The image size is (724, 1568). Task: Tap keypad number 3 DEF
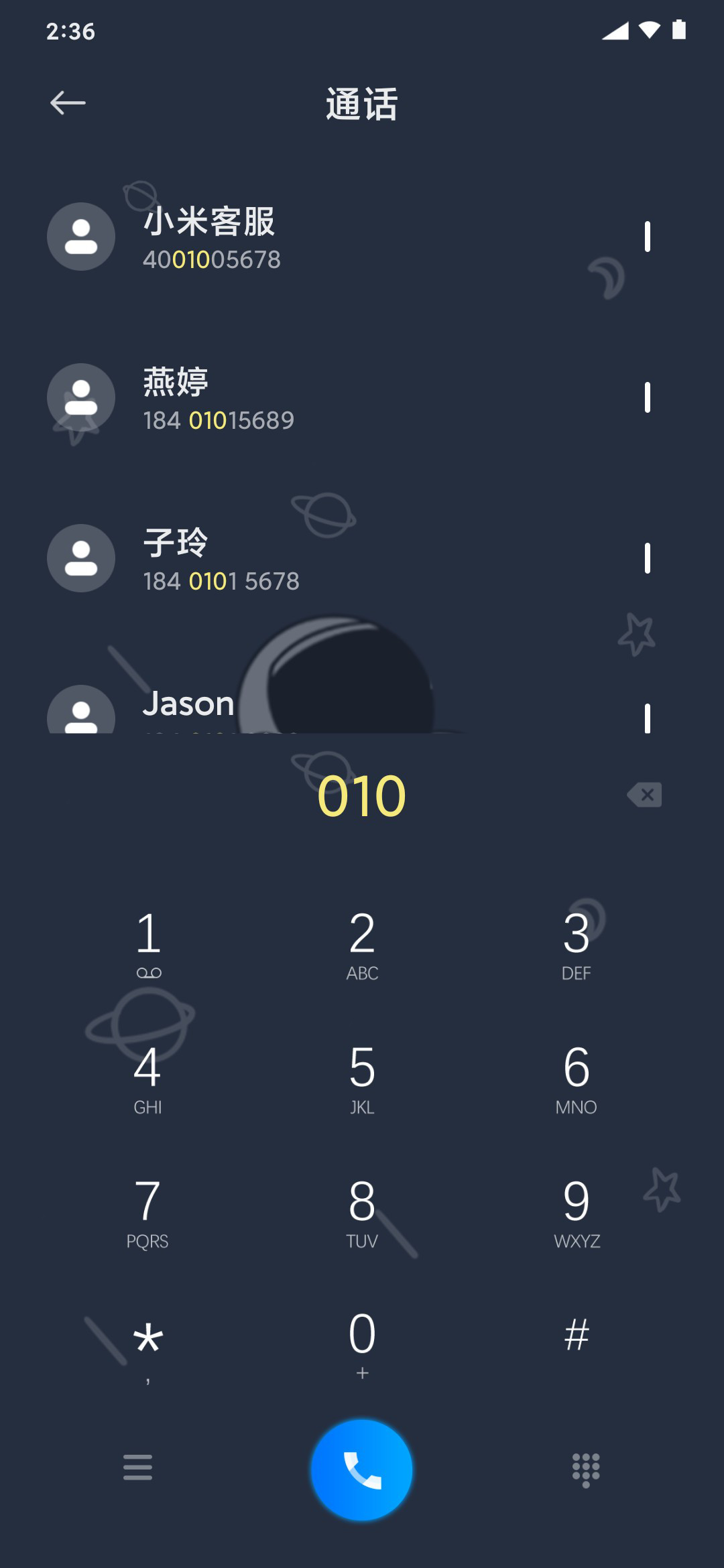click(577, 944)
